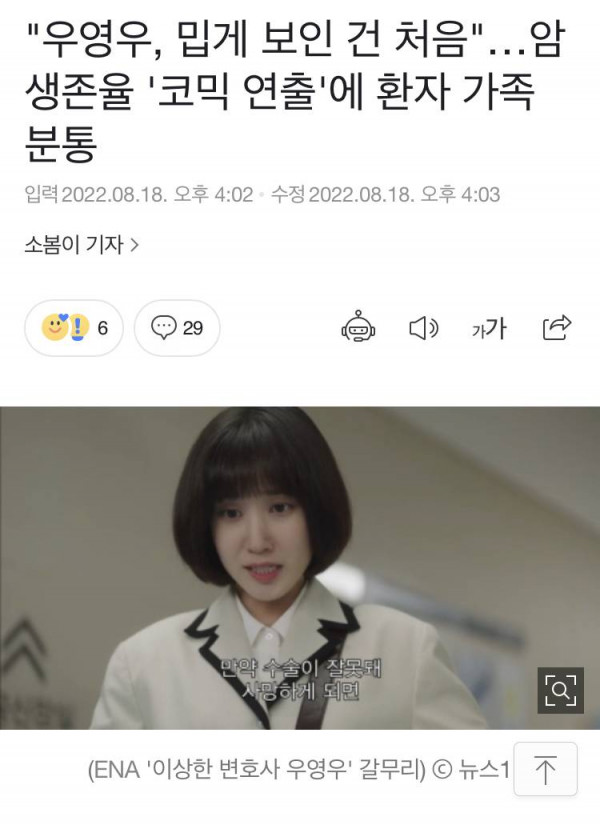
Task: Tap the emoji reaction button with 6
Action: click(74, 327)
